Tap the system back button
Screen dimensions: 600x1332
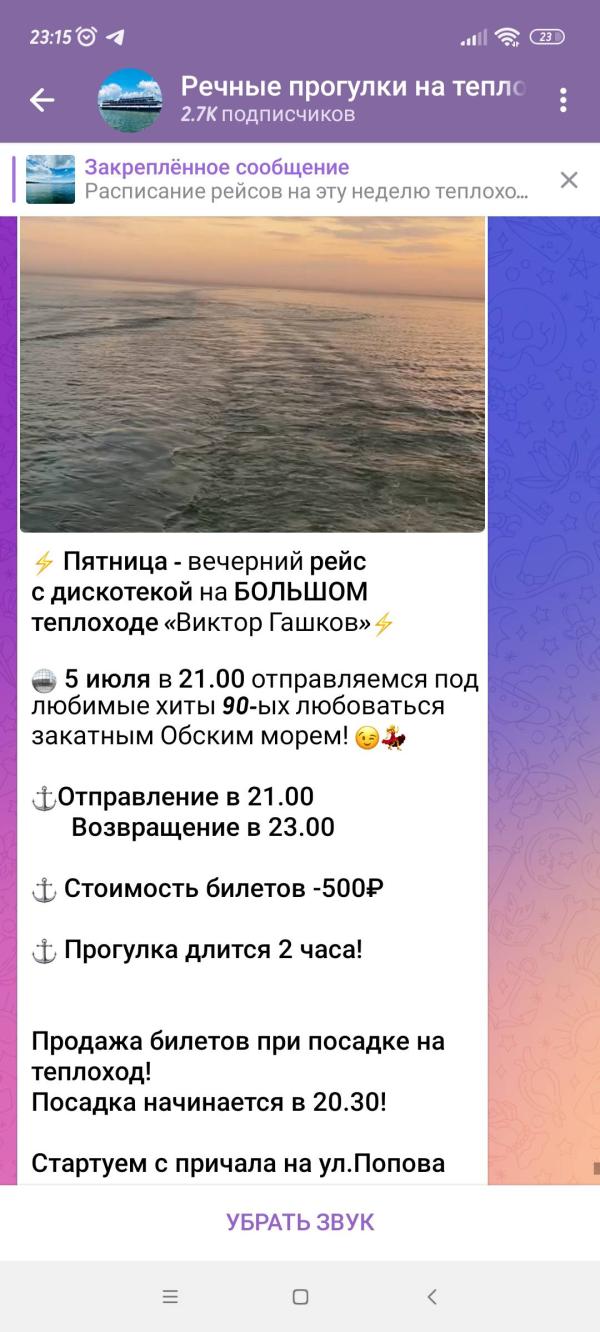click(432, 1297)
